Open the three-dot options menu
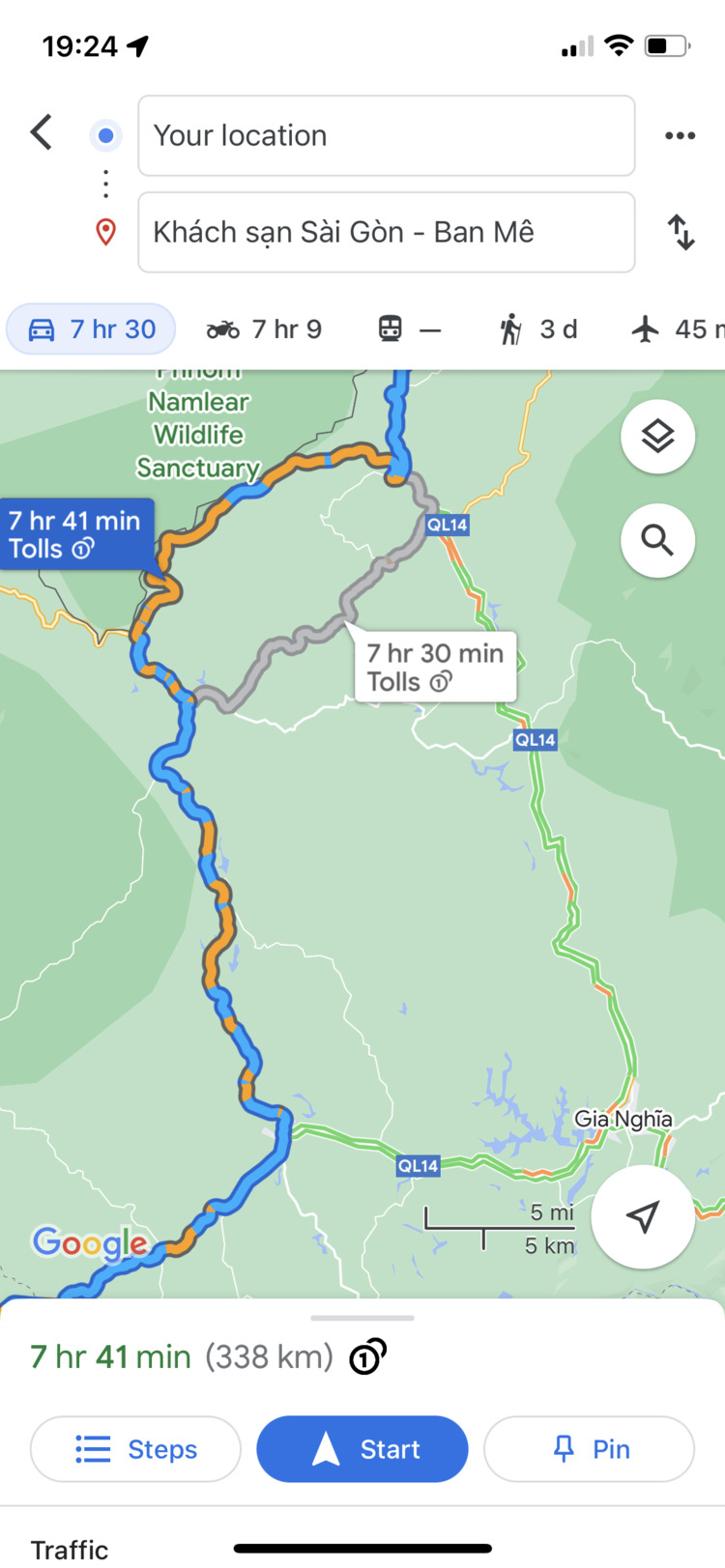725x1568 pixels. 680,135
